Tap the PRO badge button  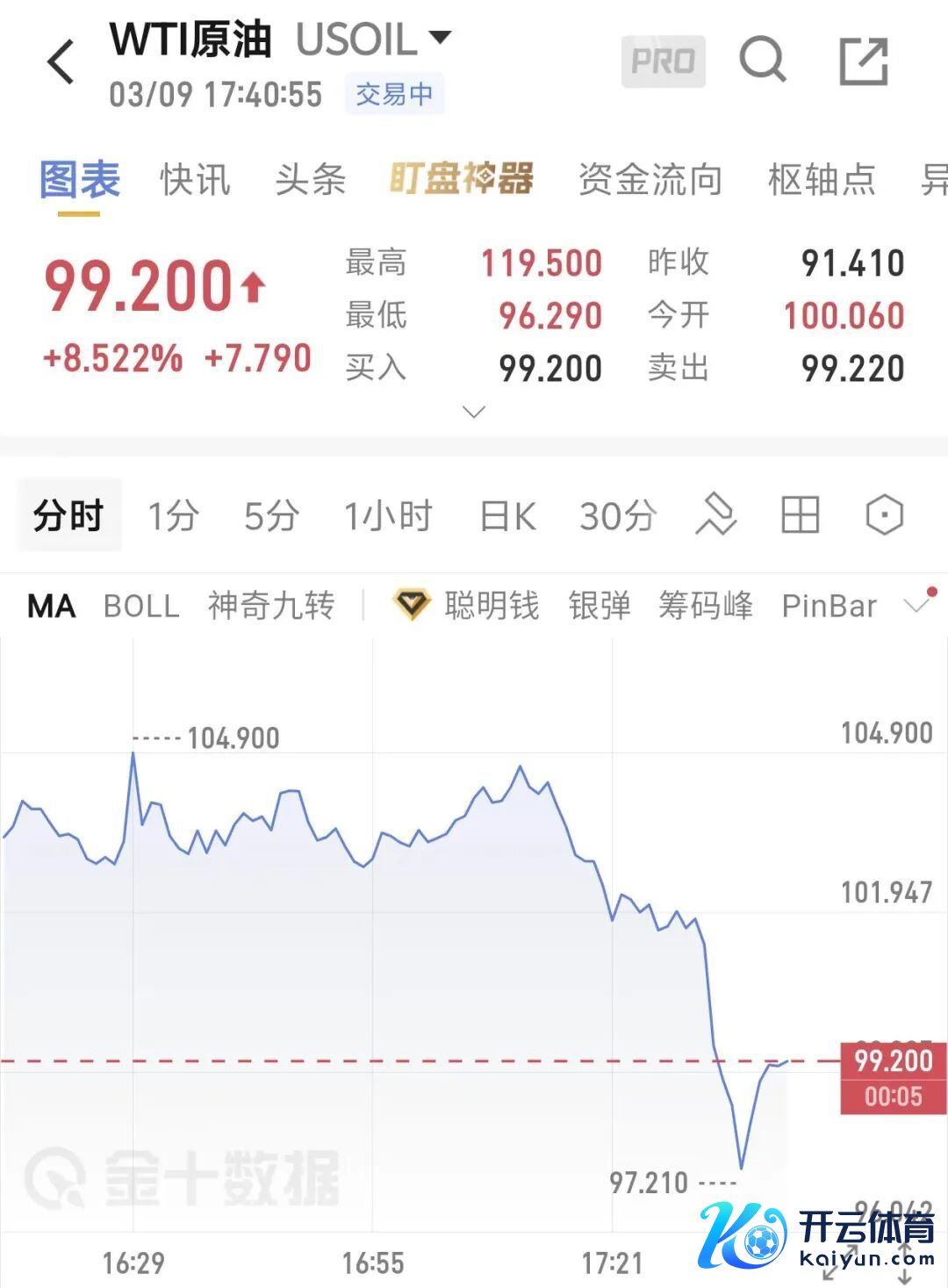[x=663, y=61]
